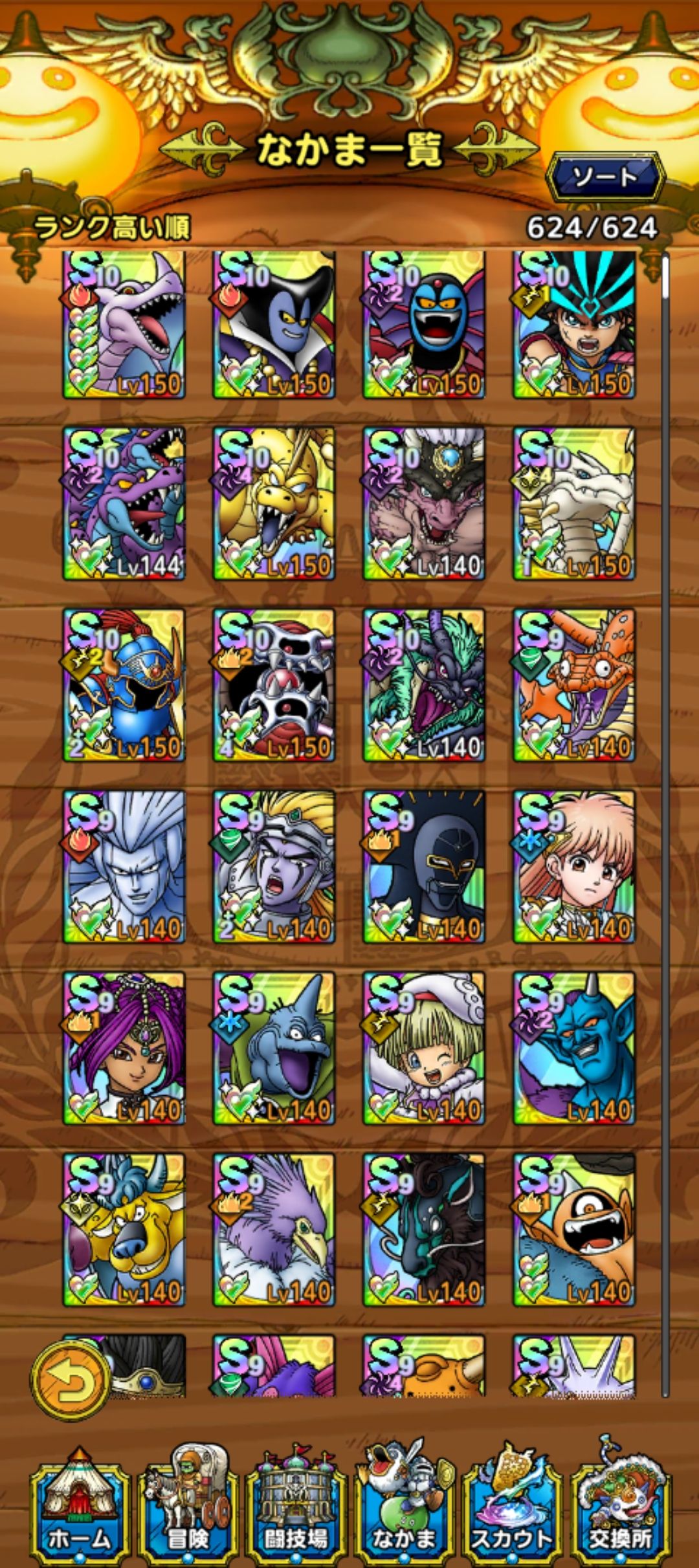Switch to the 冒険 tab
This screenshot has height=1568, width=699.
click(188, 1514)
